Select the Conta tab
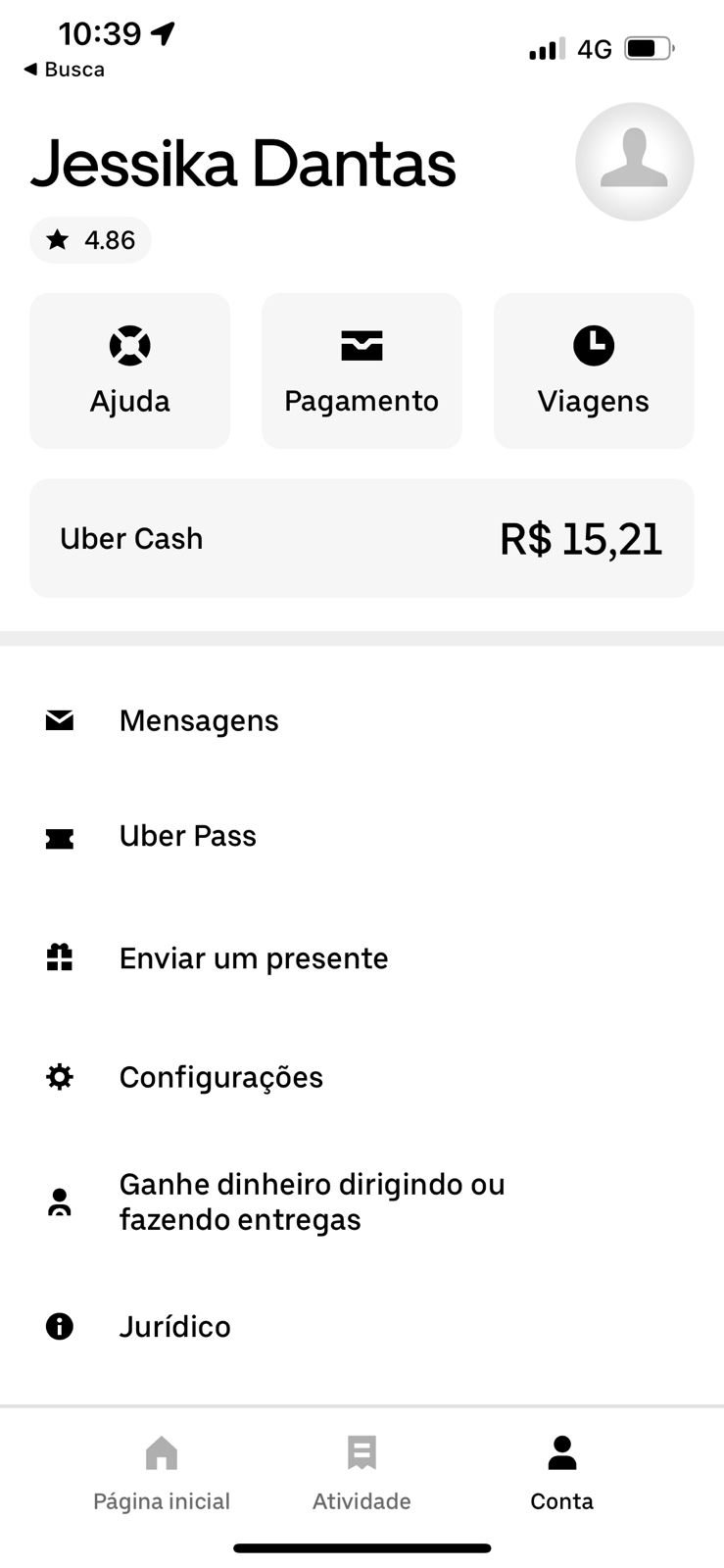Screen dimensions: 724x1568 [x=561, y=1473]
